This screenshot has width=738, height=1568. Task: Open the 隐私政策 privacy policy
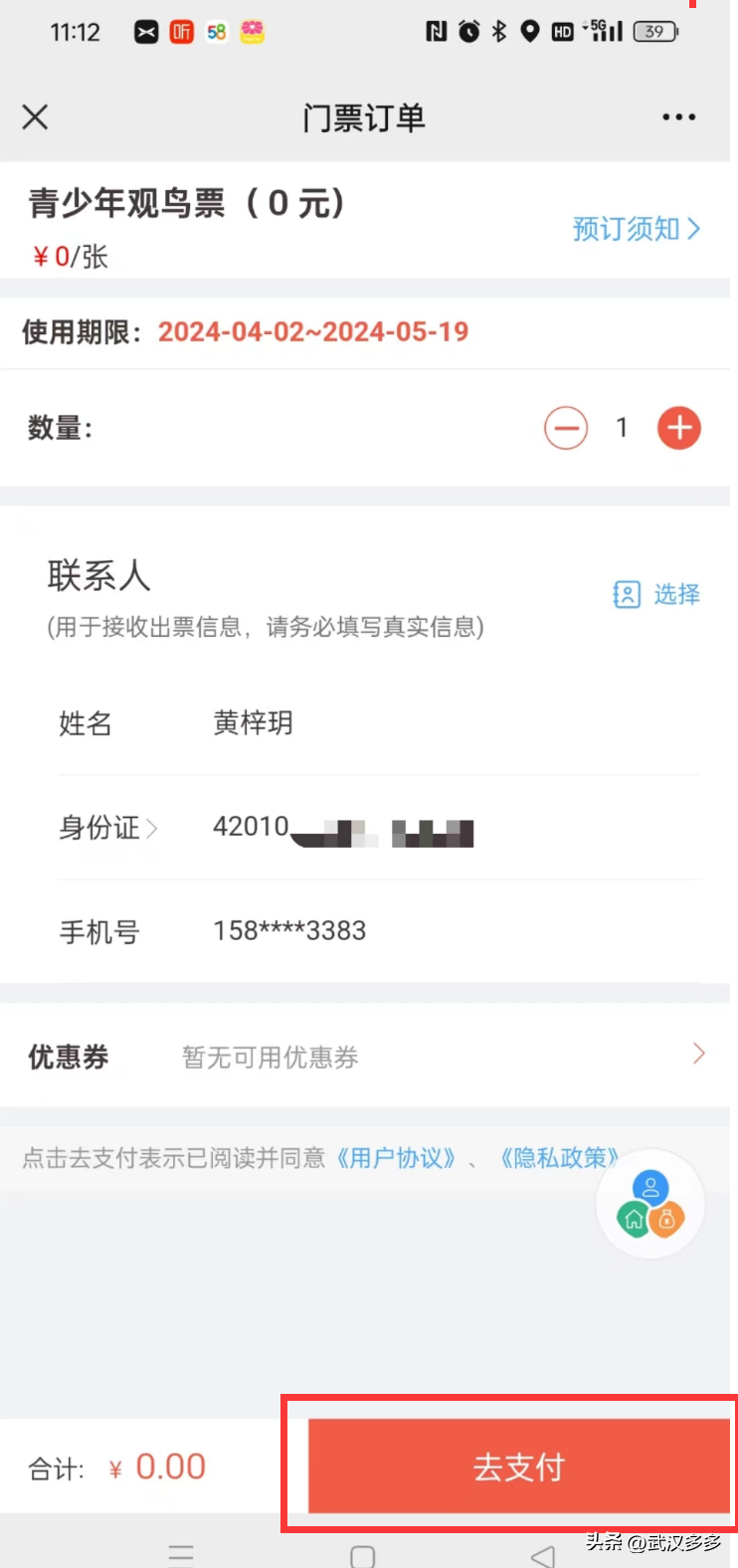560,1157
